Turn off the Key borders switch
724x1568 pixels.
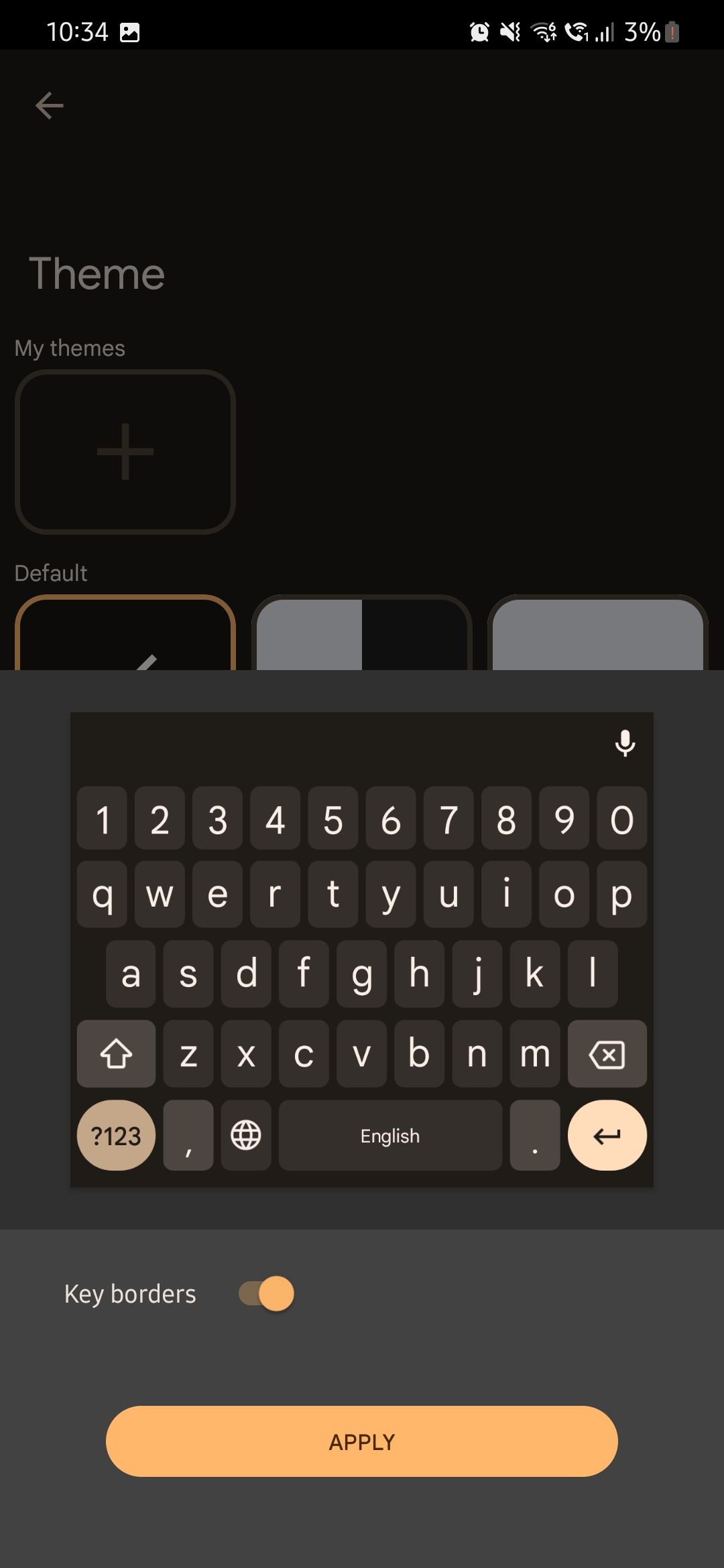[267, 1293]
